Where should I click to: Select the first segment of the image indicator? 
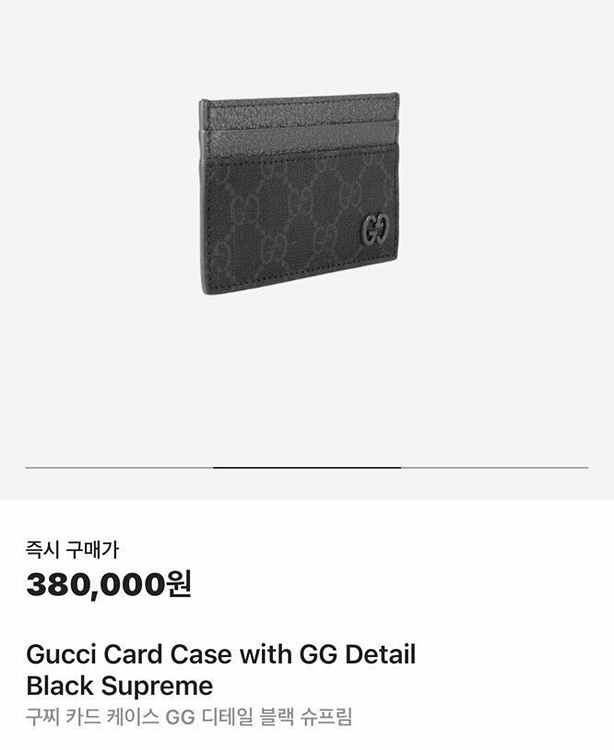click(x=118, y=467)
